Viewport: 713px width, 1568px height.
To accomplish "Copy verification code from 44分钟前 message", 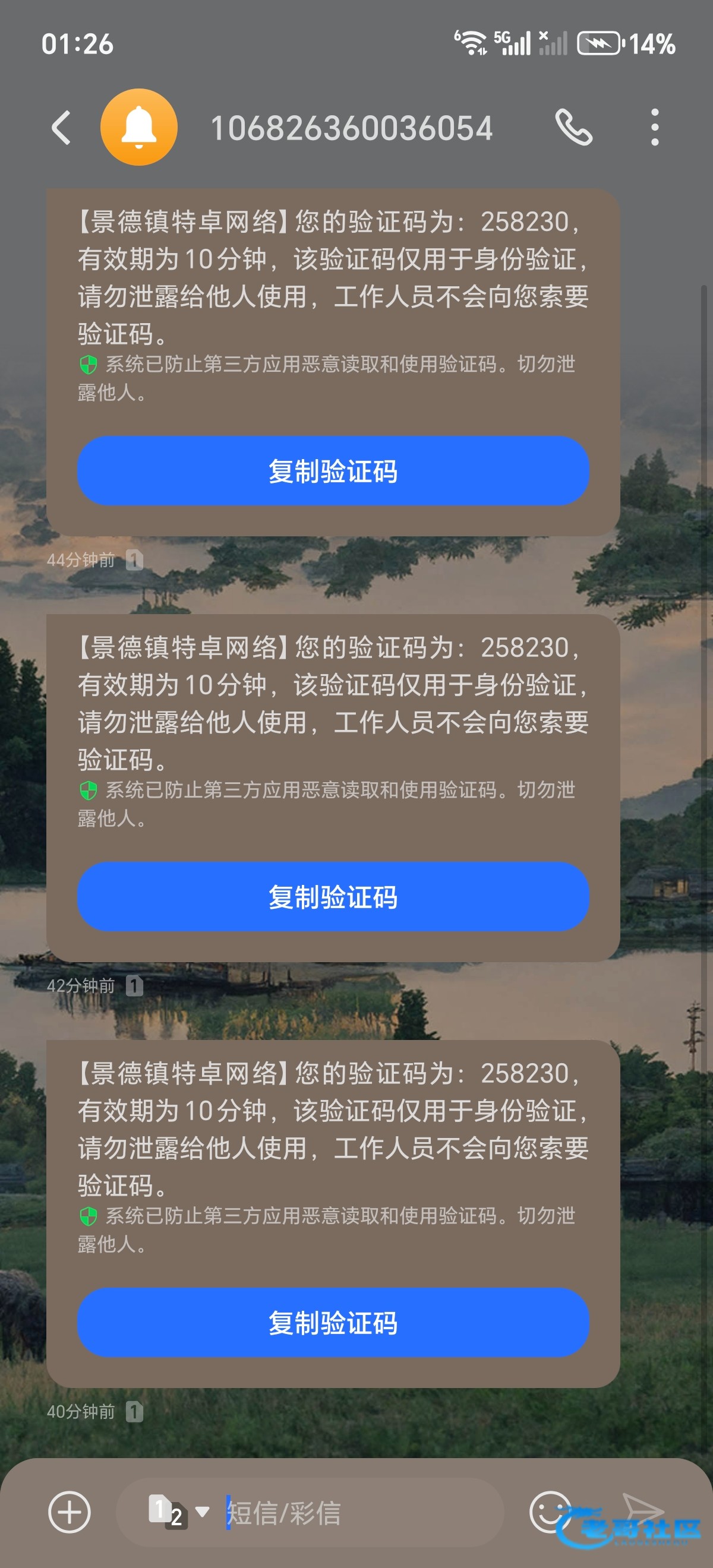I will coord(333,471).
